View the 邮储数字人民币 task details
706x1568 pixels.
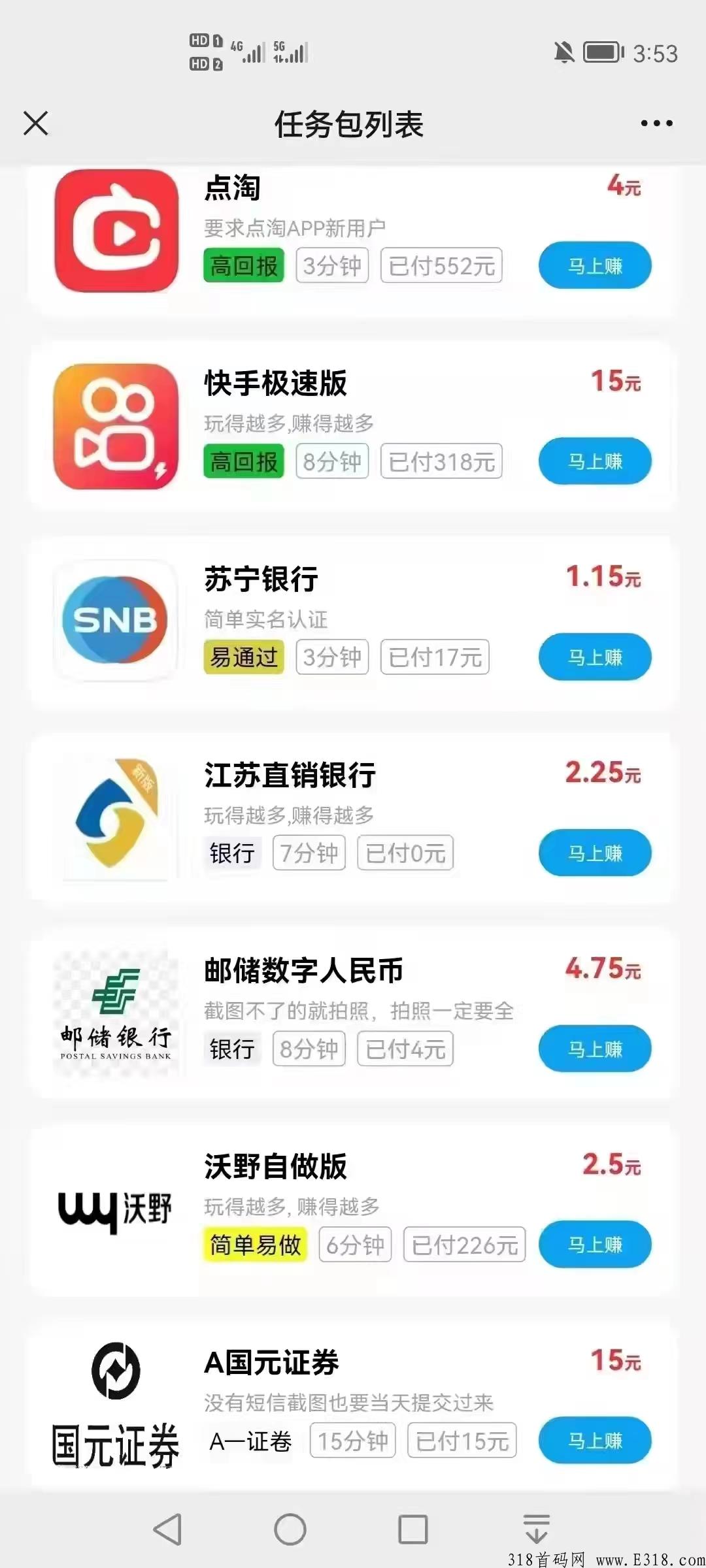coord(352,1014)
